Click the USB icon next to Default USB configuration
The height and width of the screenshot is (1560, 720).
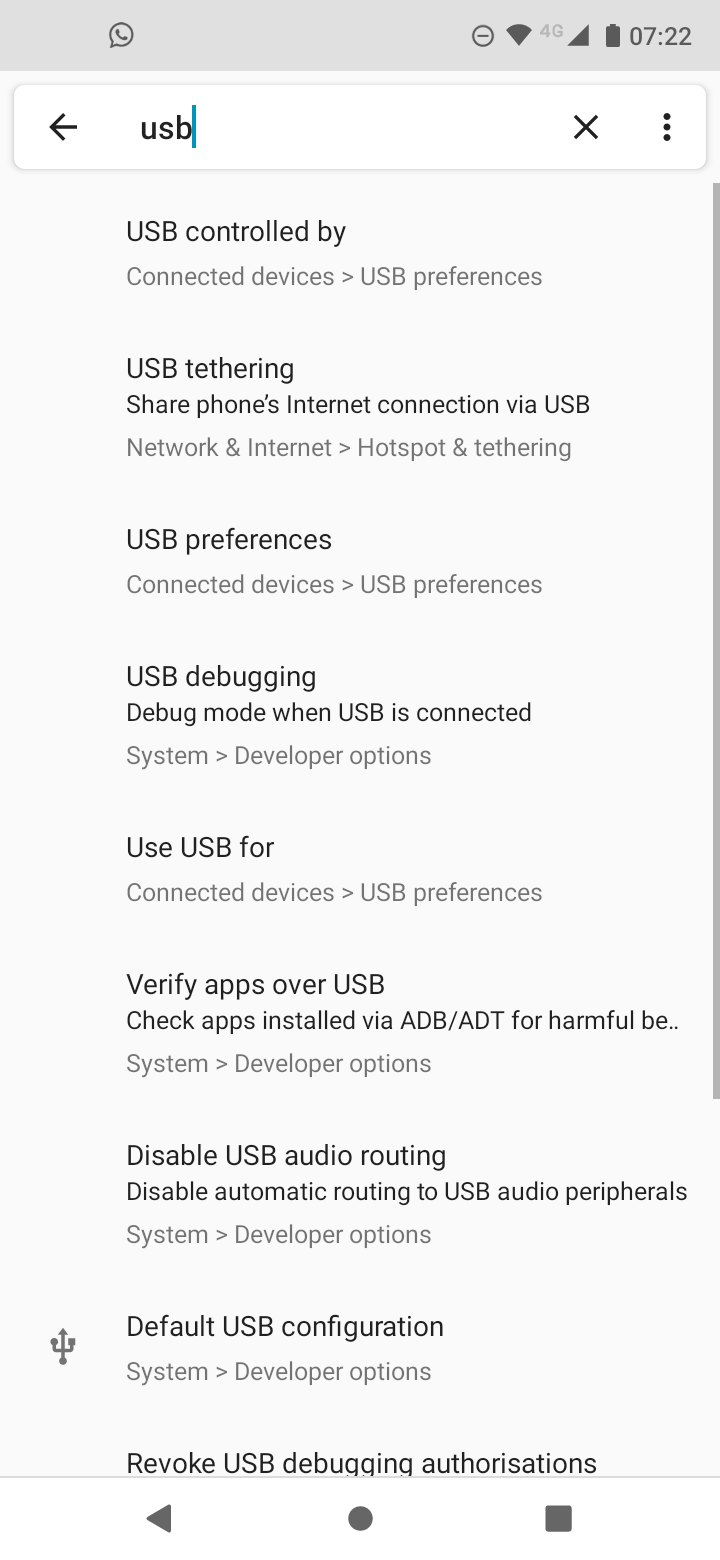[x=62, y=1345]
